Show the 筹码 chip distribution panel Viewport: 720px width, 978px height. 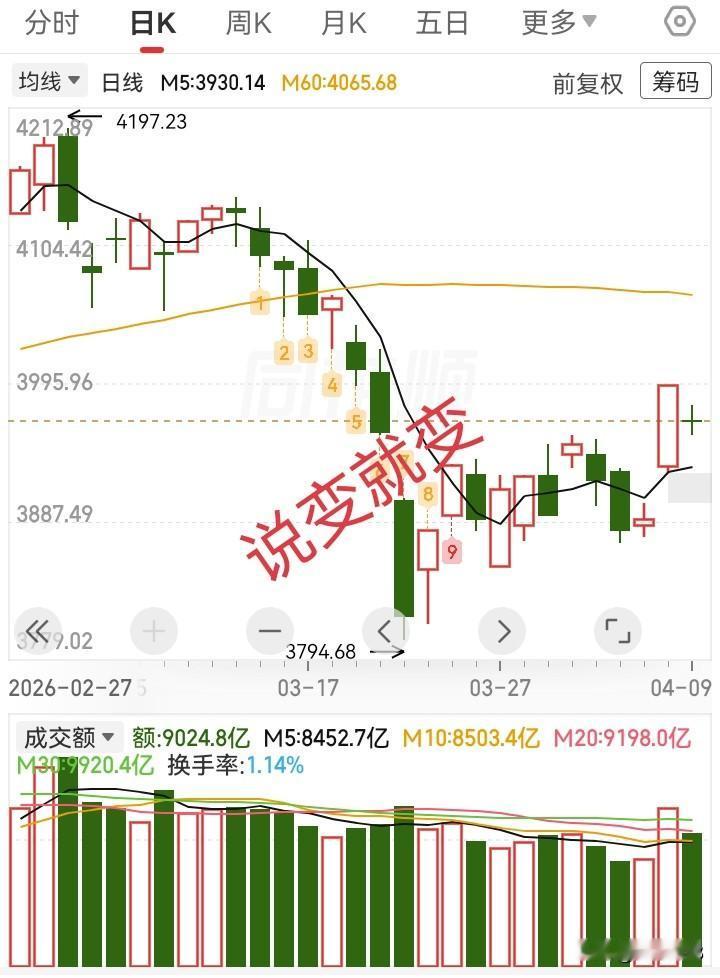point(676,84)
